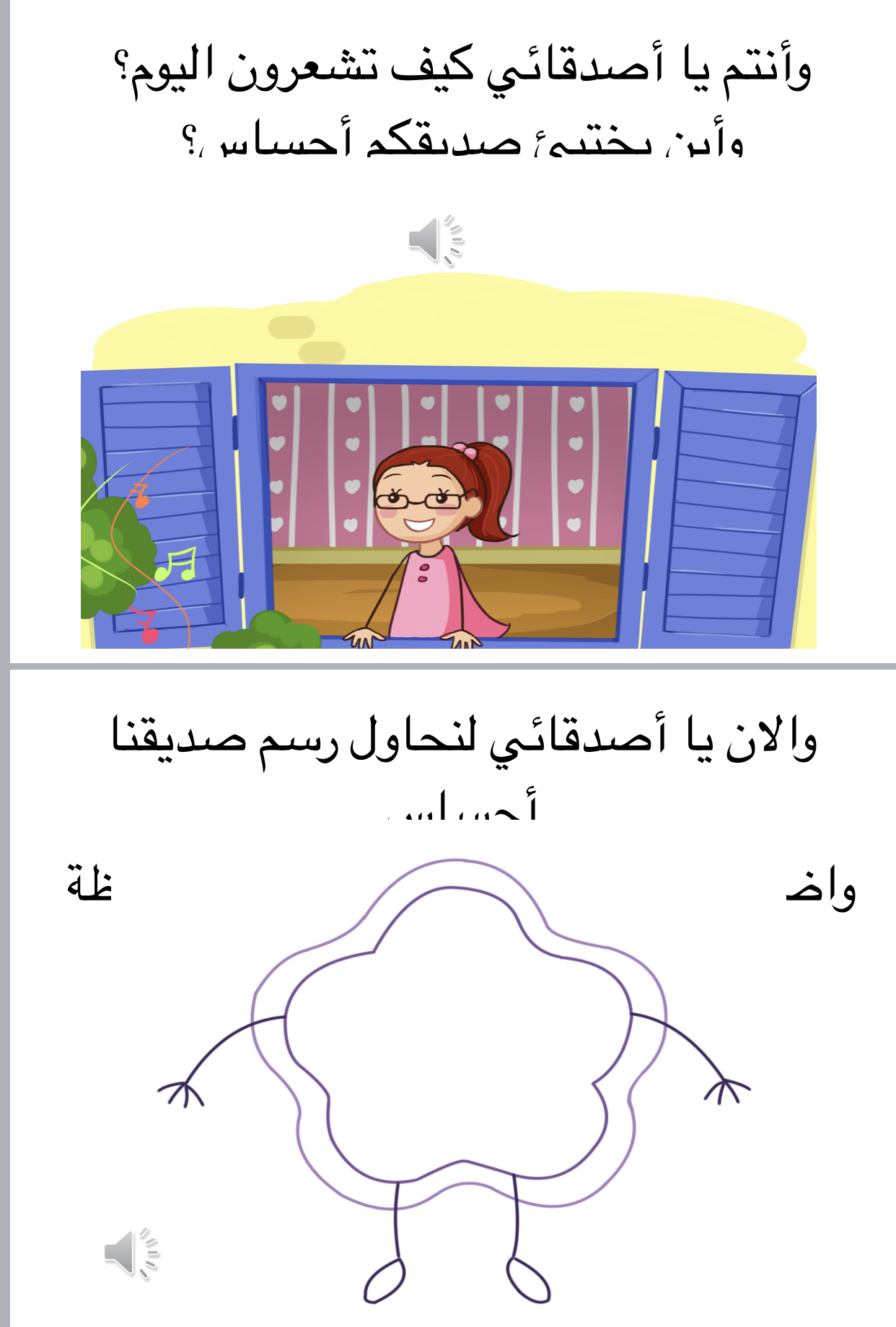
Task: Play the audio clip above the girl illustration
Action: pos(435,240)
